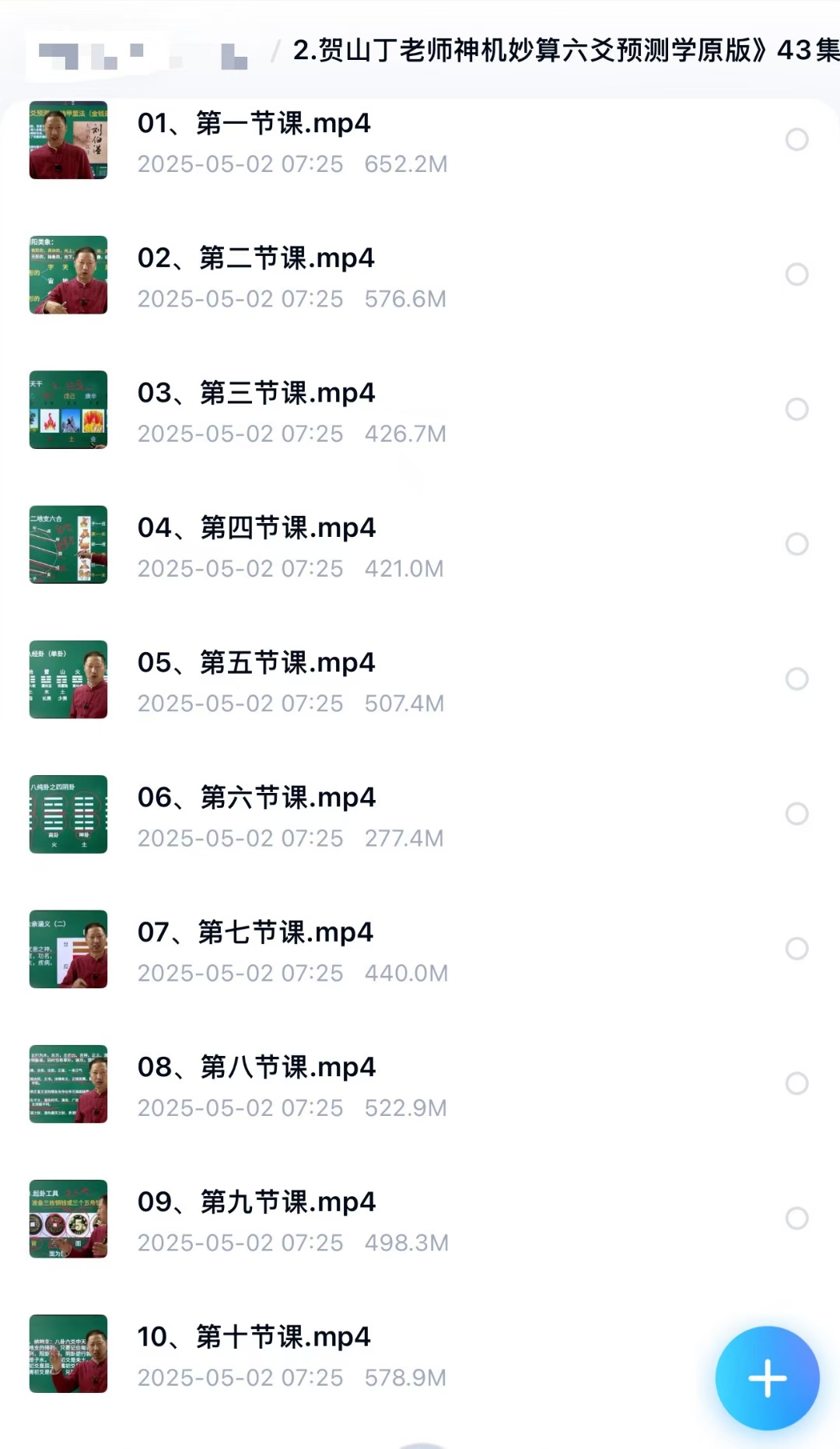The height and width of the screenshot is (1449, 840).
Task: Open the video 03、第三节课.mp4
Action: [256, 393]
